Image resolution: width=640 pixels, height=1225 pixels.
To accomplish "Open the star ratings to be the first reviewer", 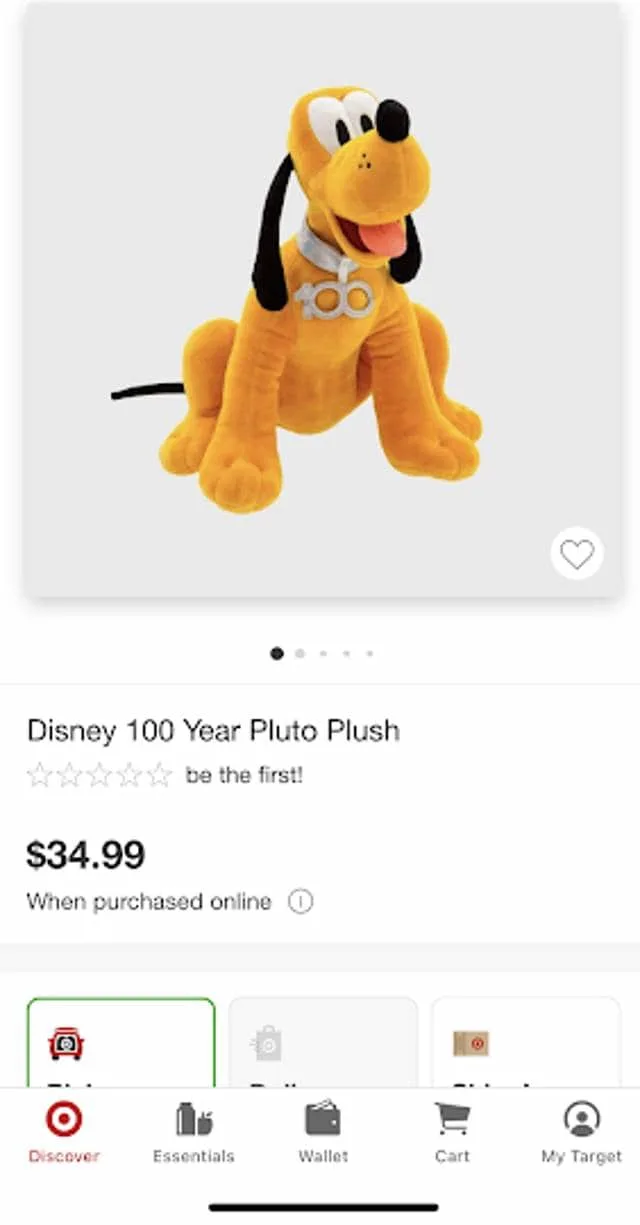I will click(x=99, y=775).
